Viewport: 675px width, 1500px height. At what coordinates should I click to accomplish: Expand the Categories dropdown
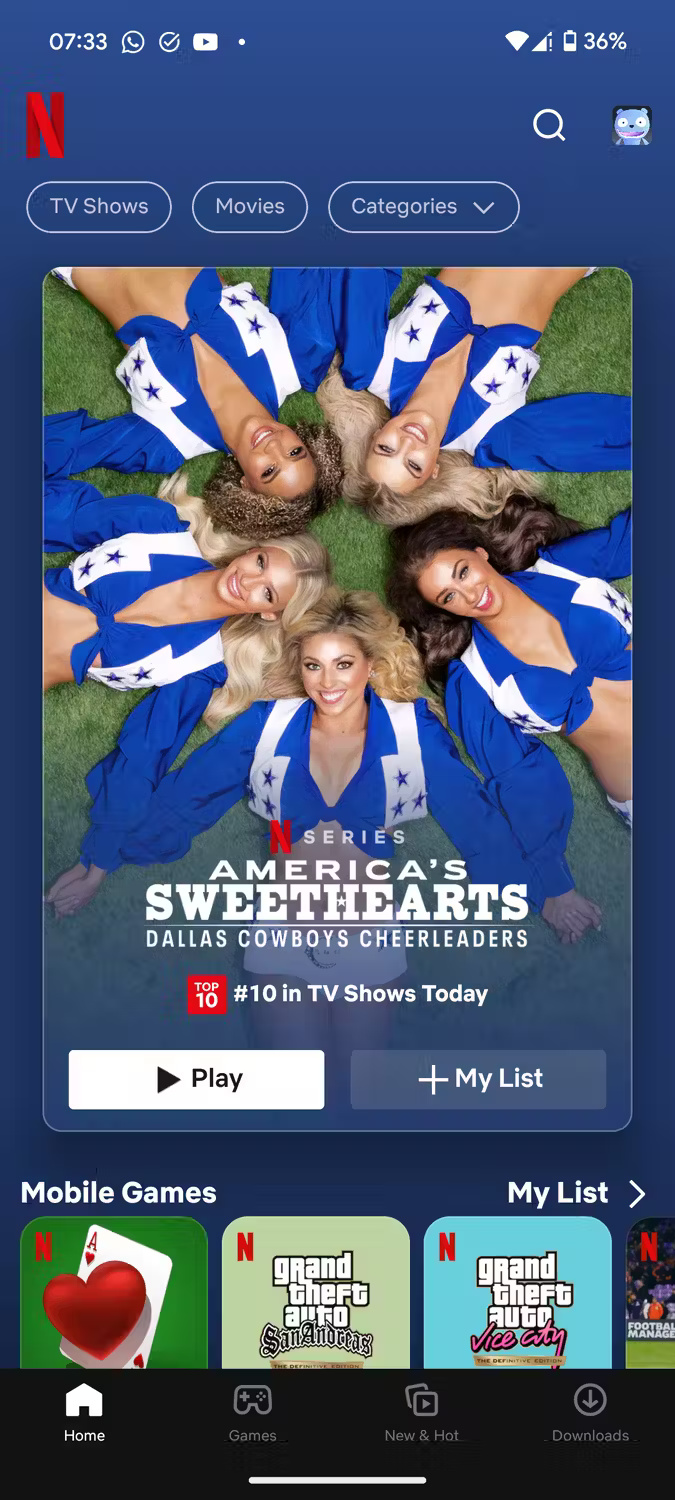423,207
